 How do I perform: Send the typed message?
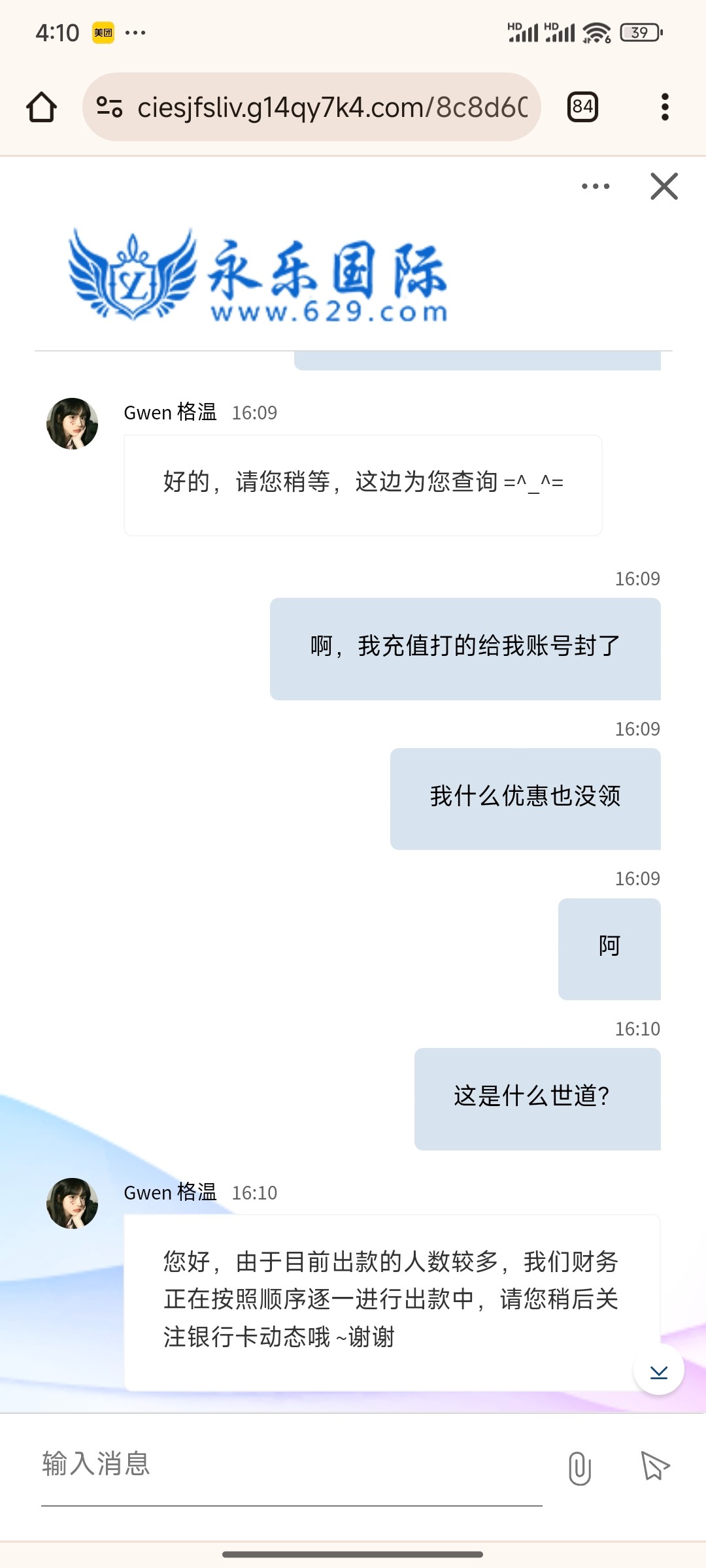pos(655,1465)
